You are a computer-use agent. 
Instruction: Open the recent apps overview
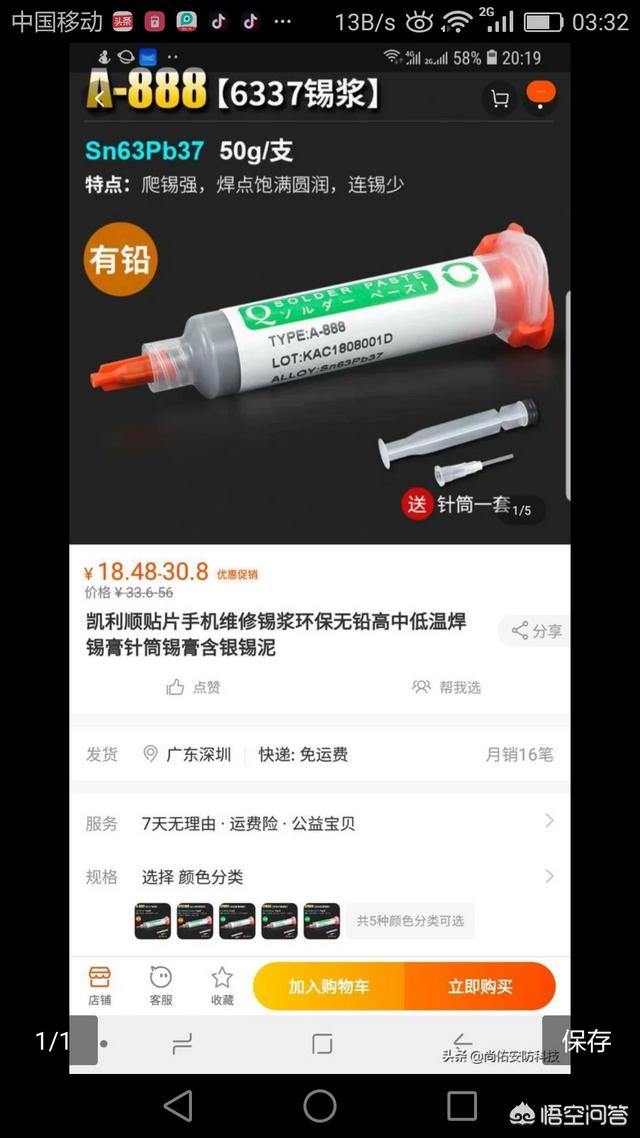point(462,1105)
